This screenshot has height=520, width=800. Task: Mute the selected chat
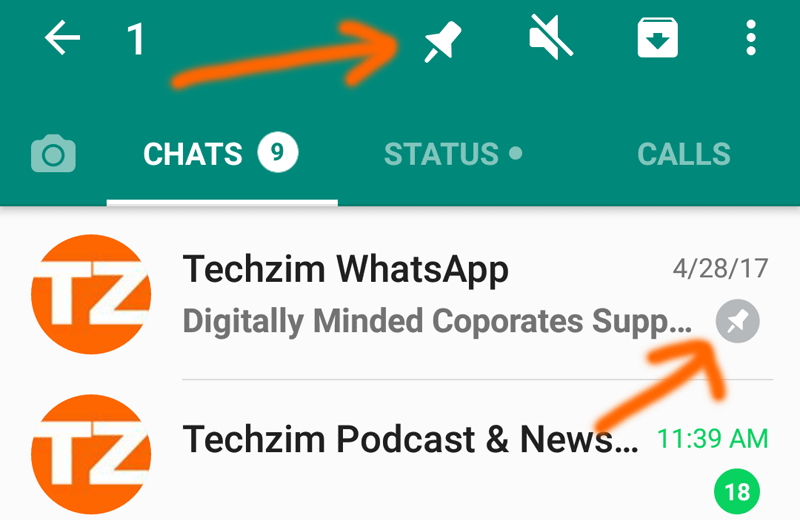[551, 39]
